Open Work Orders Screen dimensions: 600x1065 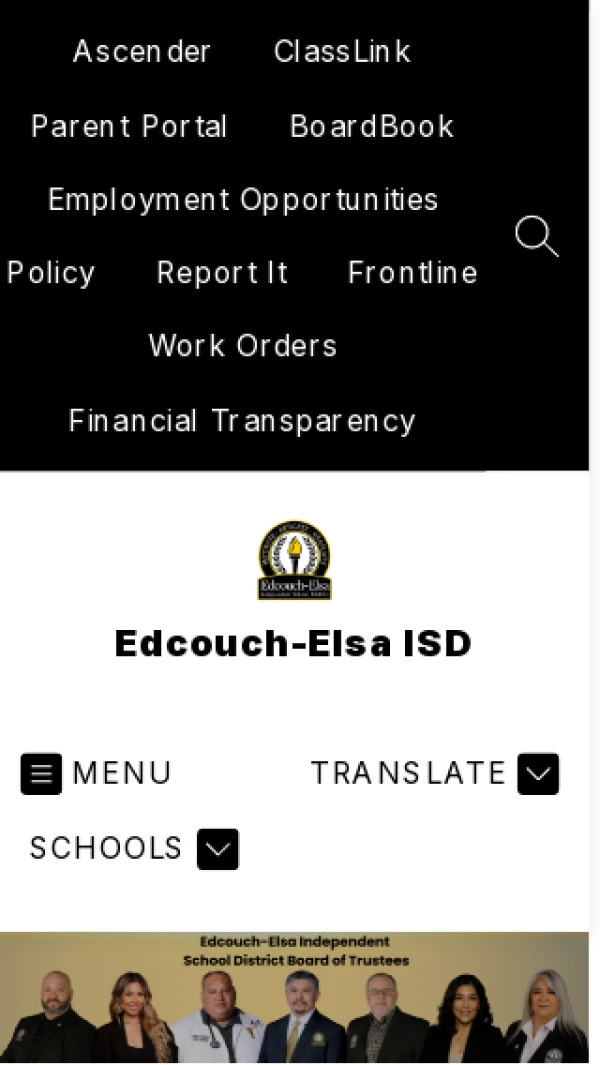(243, 346)
